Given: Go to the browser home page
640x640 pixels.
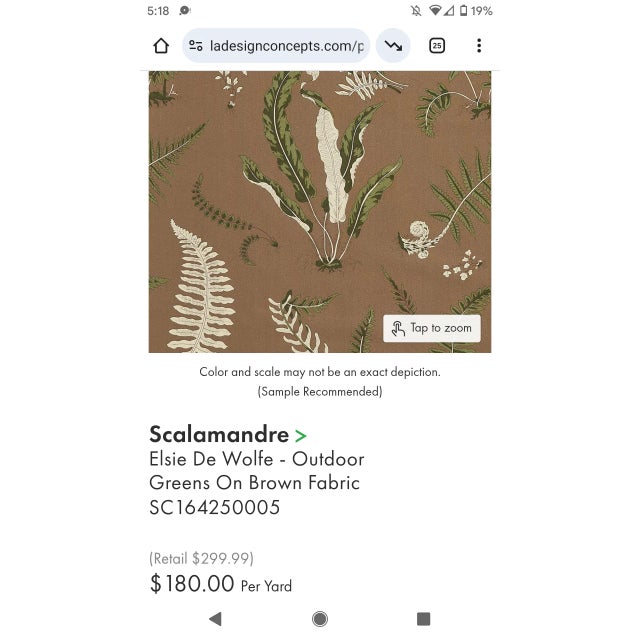Looking at the screenshot, I should pyautogui.click(x=161, y=46).
